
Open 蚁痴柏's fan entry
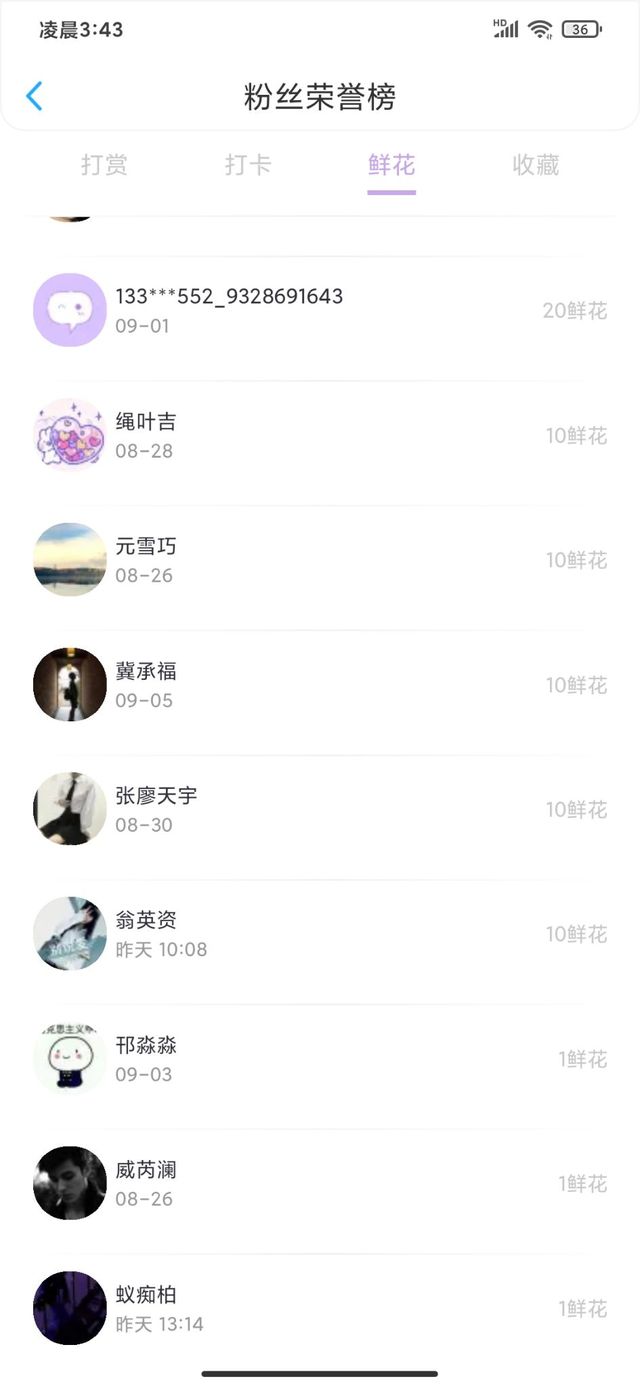[320, 1308]
